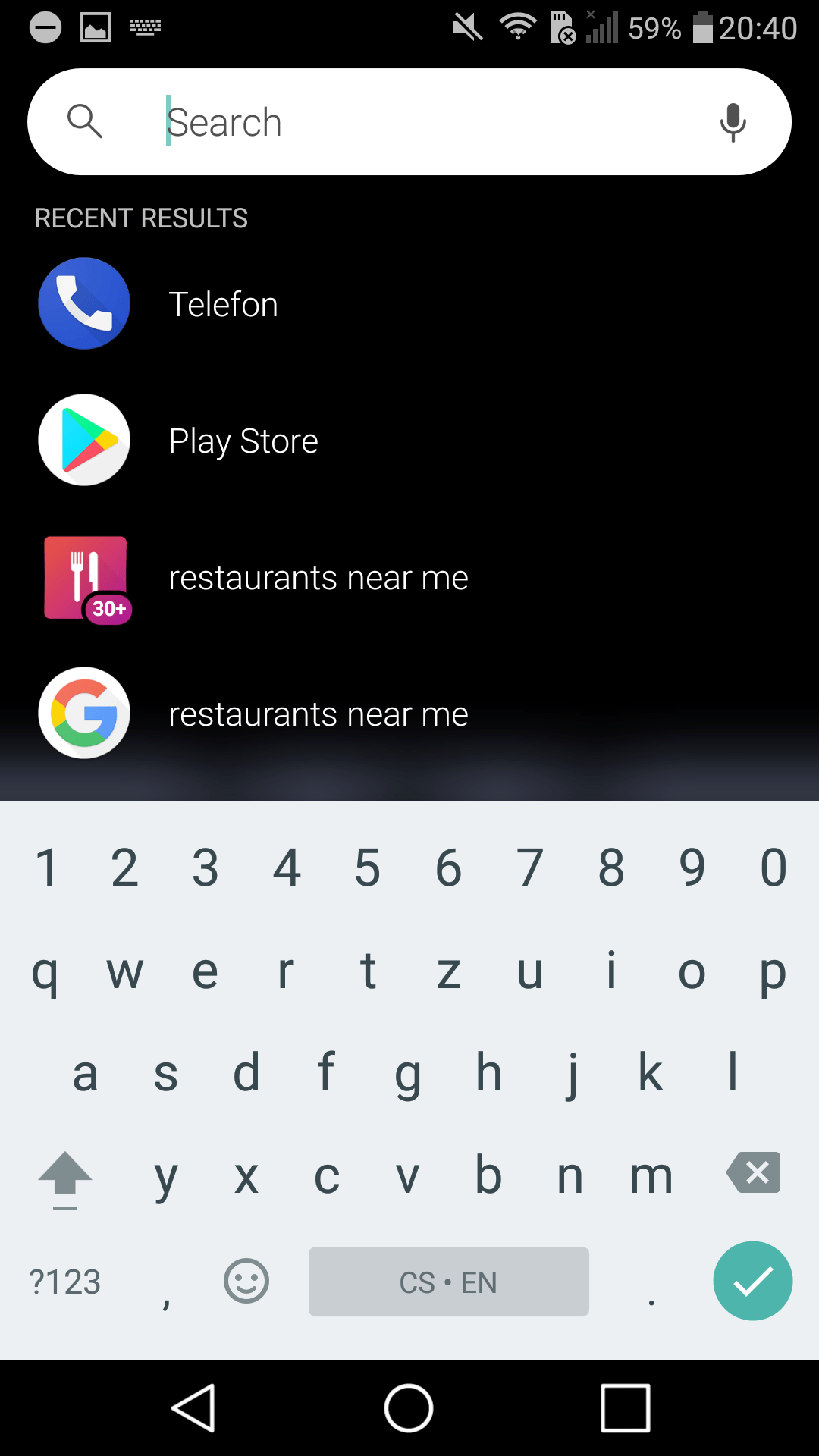Tap the magnifying glass search icon
The width and height of the screenshot is (819, 1456).
pyautogui.click(x=84, y=121)
